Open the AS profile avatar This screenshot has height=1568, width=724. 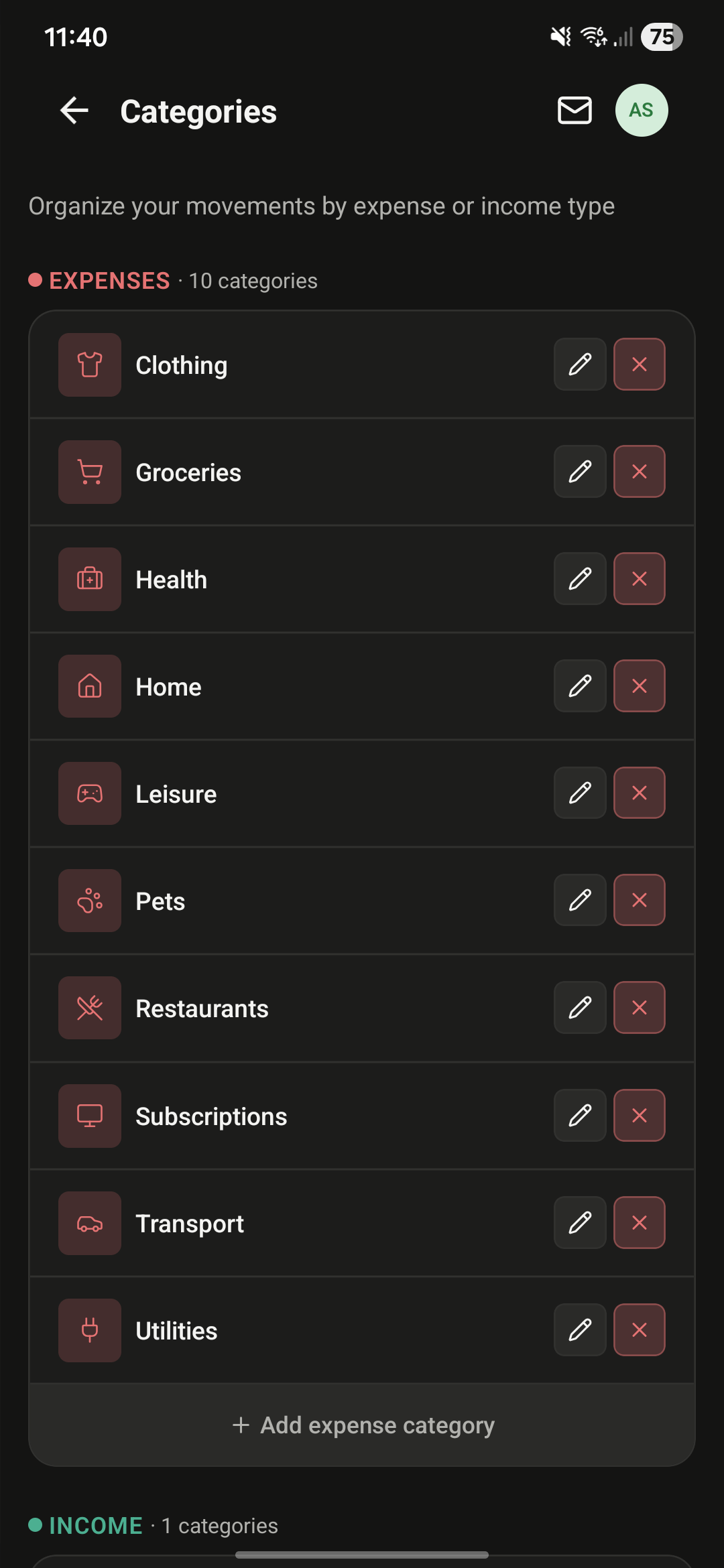641,110
